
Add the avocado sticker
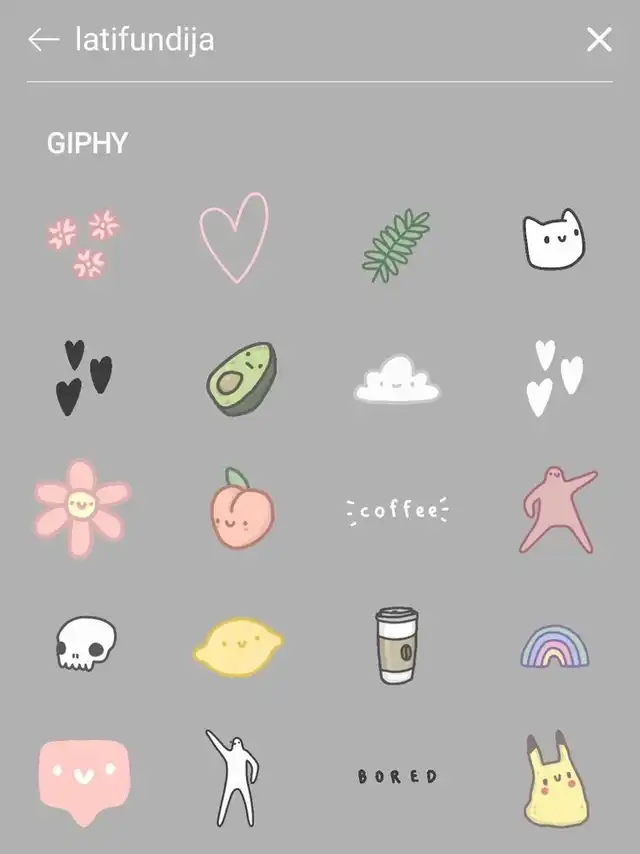[x=240, y=376]
